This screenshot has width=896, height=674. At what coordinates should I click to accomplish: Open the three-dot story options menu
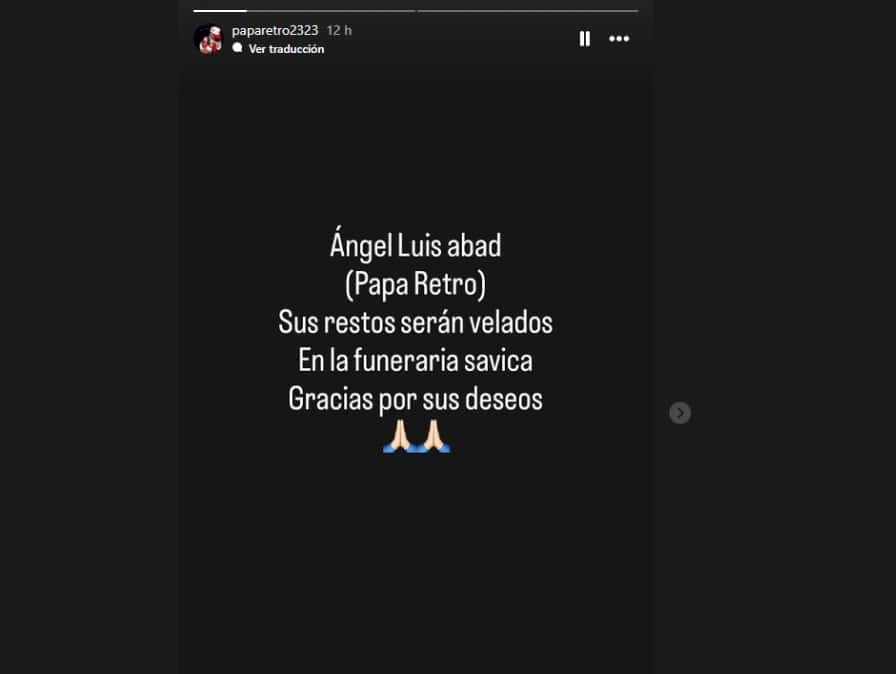[x=619, y=39]
